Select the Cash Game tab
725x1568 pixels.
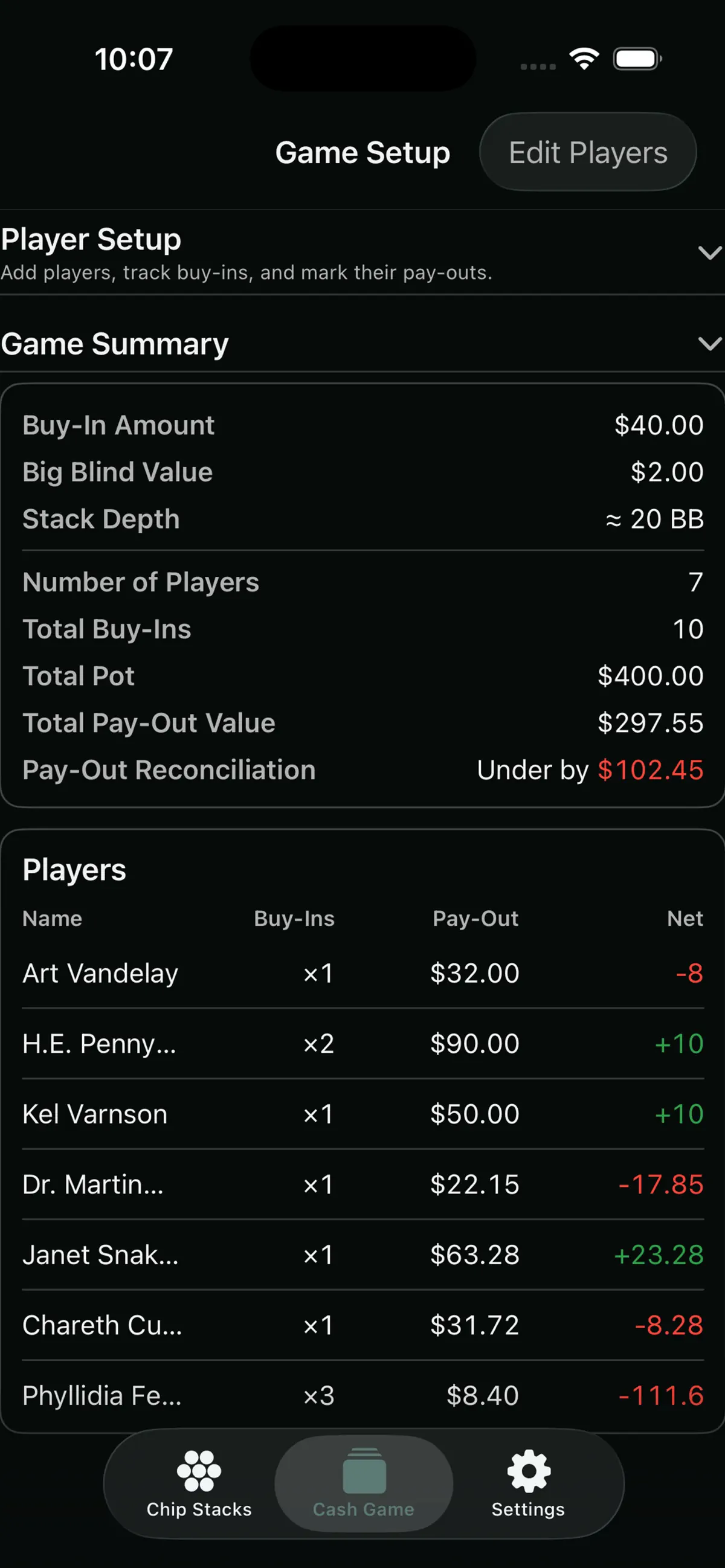click(x=364, y=1484)
